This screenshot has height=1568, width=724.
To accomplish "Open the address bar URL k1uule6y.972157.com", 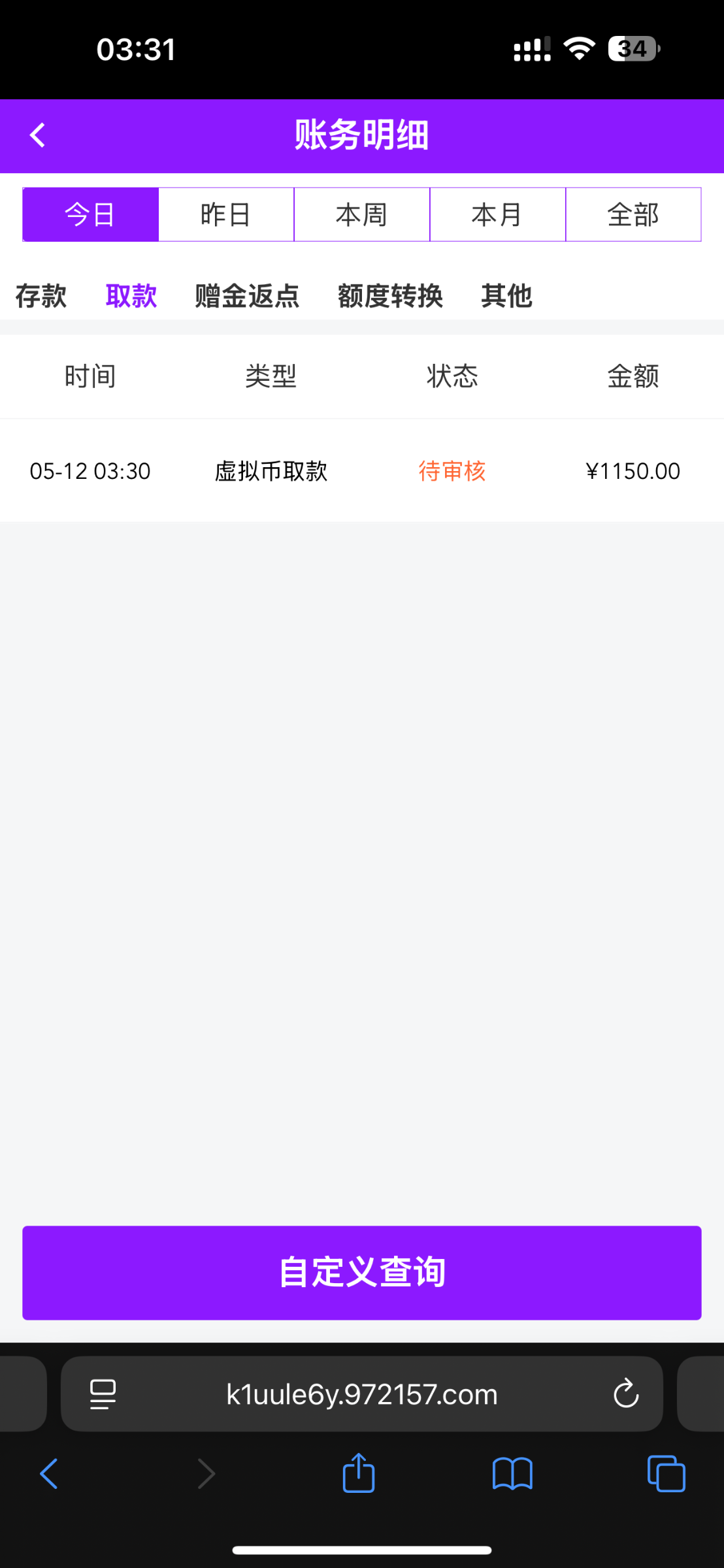I will [362, 1394].
